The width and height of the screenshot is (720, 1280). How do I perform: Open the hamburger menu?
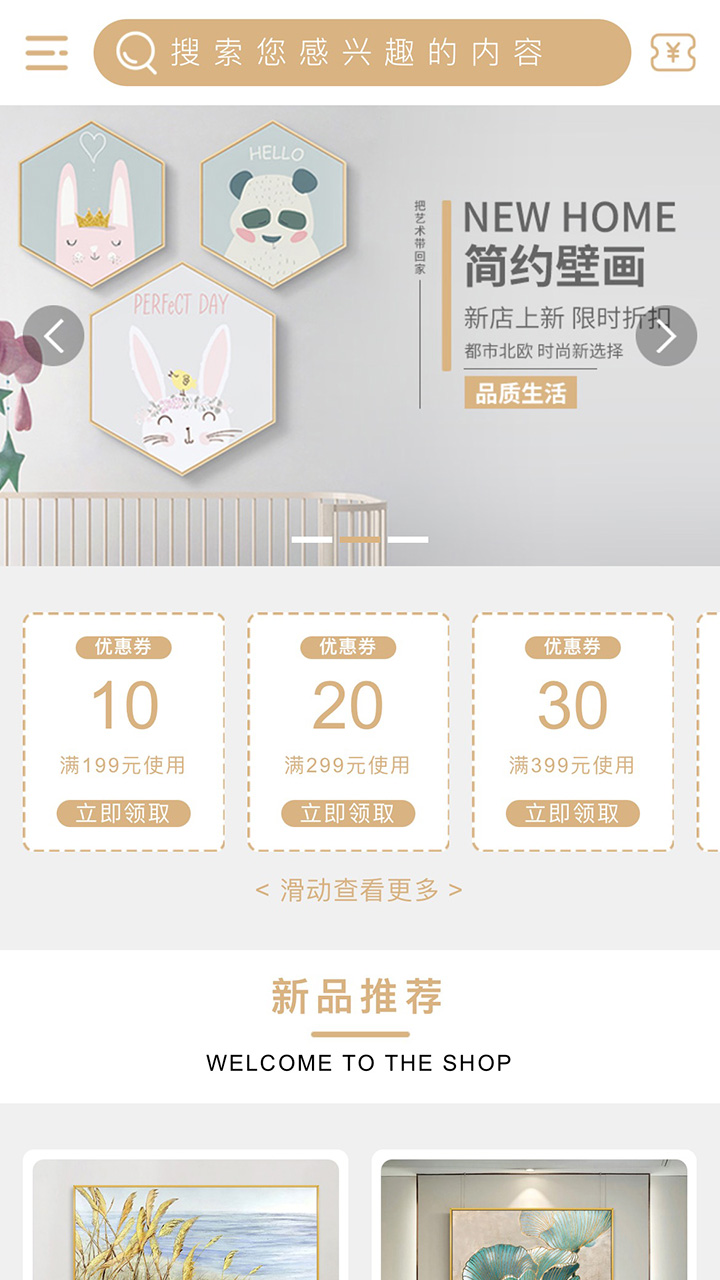47,53
